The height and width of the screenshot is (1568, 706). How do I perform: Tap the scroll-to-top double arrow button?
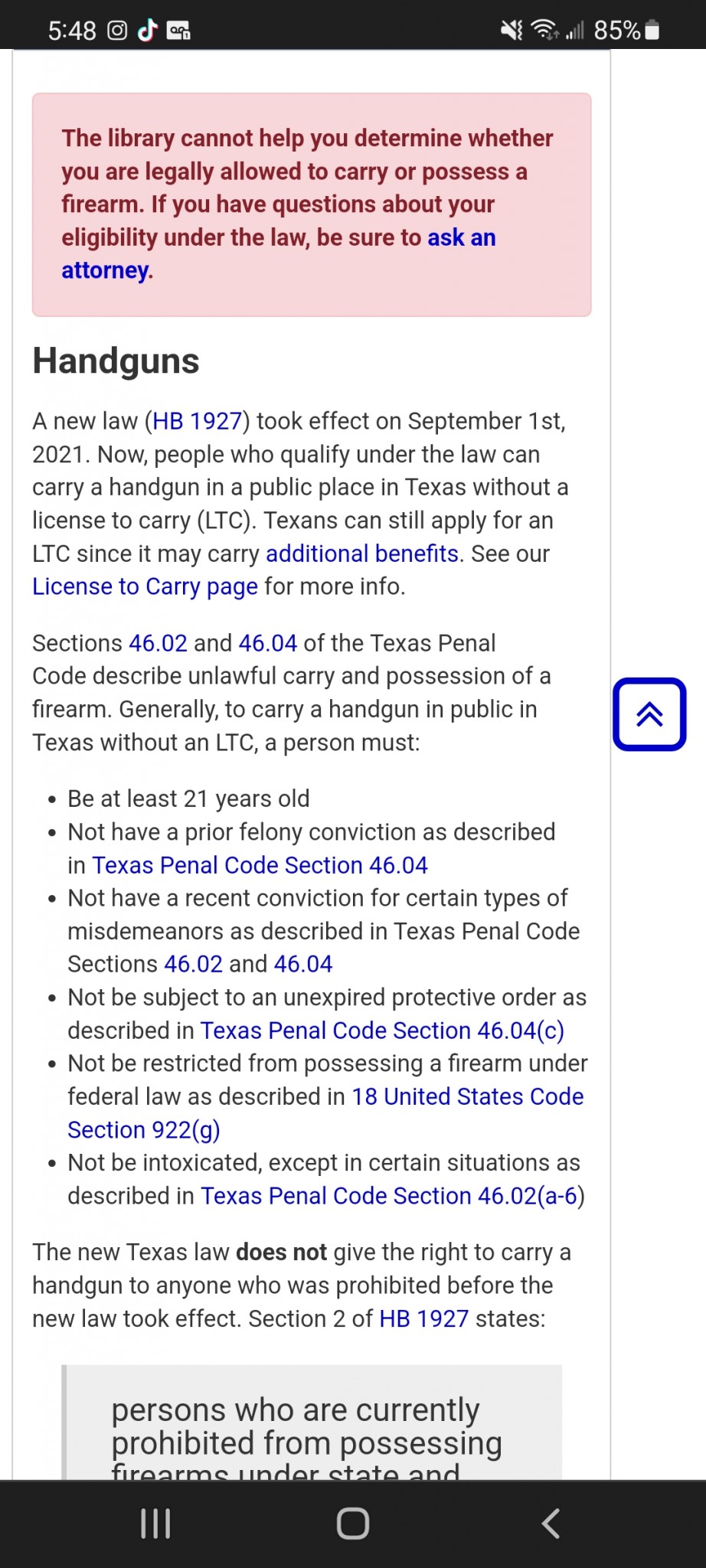649,714
